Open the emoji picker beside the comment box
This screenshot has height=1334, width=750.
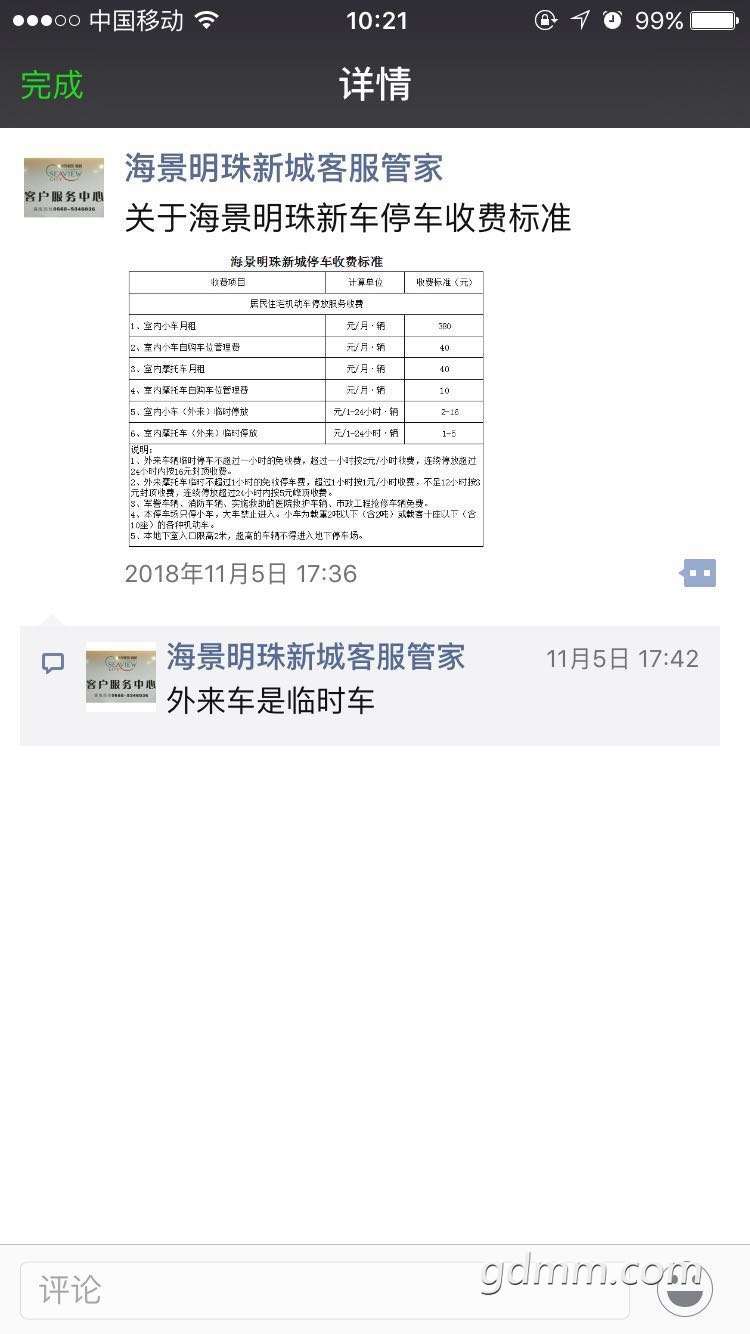coord(685,1289)
